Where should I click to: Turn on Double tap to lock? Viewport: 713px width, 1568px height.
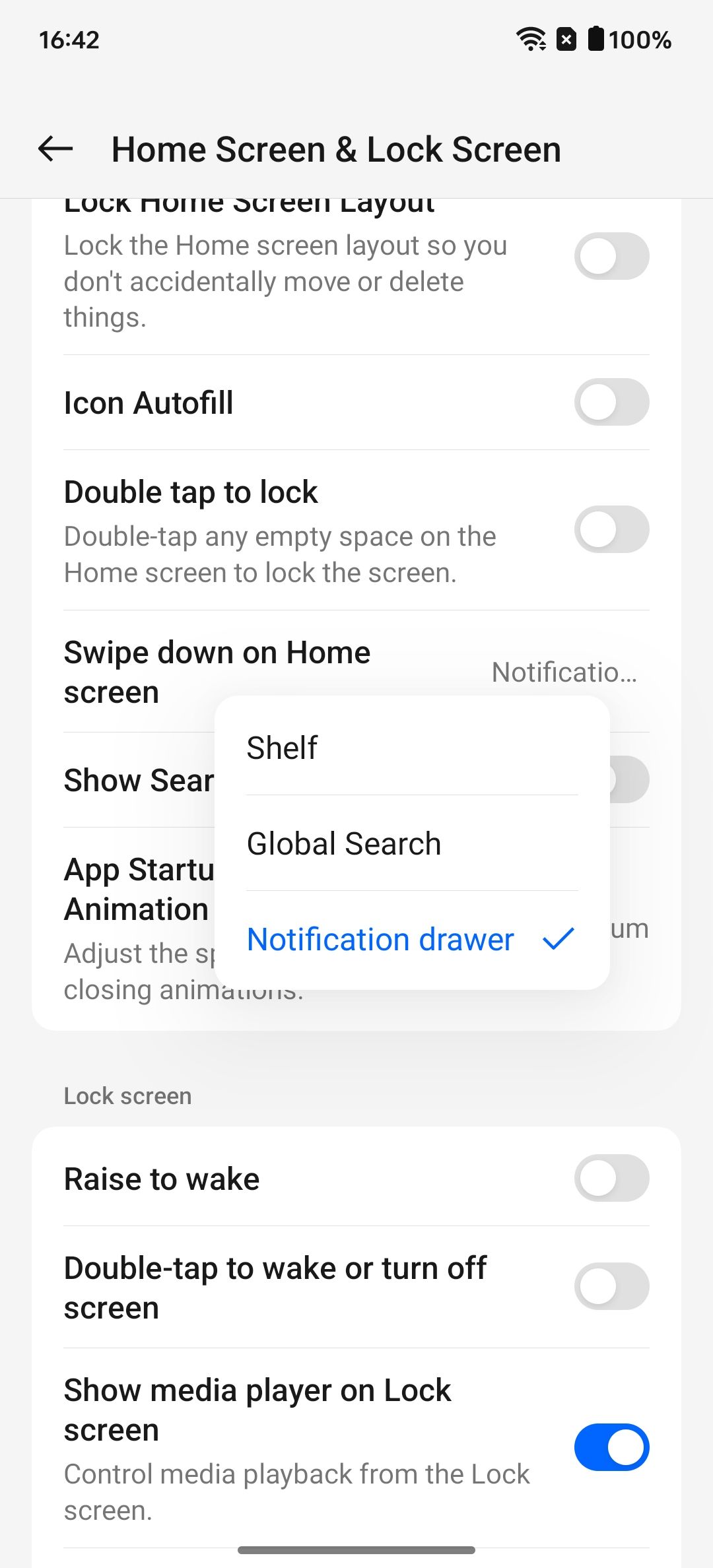pos(611,529)
